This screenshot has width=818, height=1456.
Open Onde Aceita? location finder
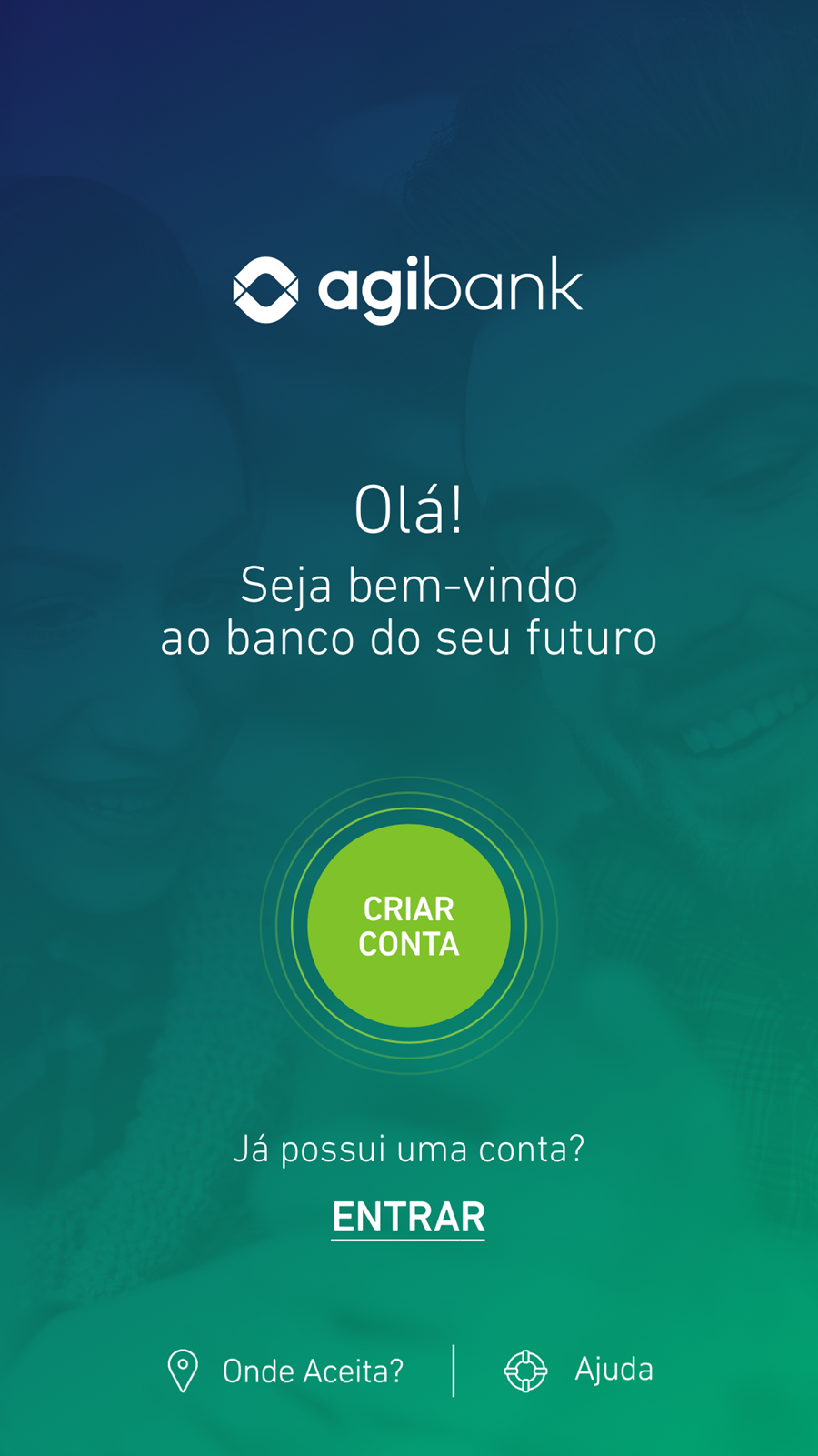(x=286, y=1371)
